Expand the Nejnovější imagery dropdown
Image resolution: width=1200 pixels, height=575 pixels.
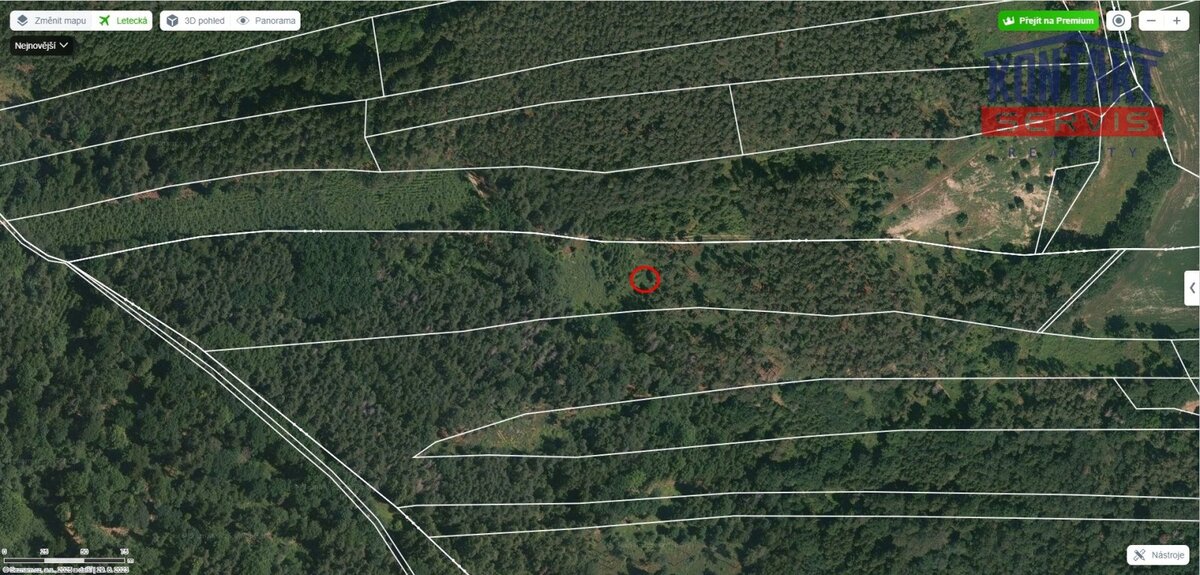(x=41, y=45)
